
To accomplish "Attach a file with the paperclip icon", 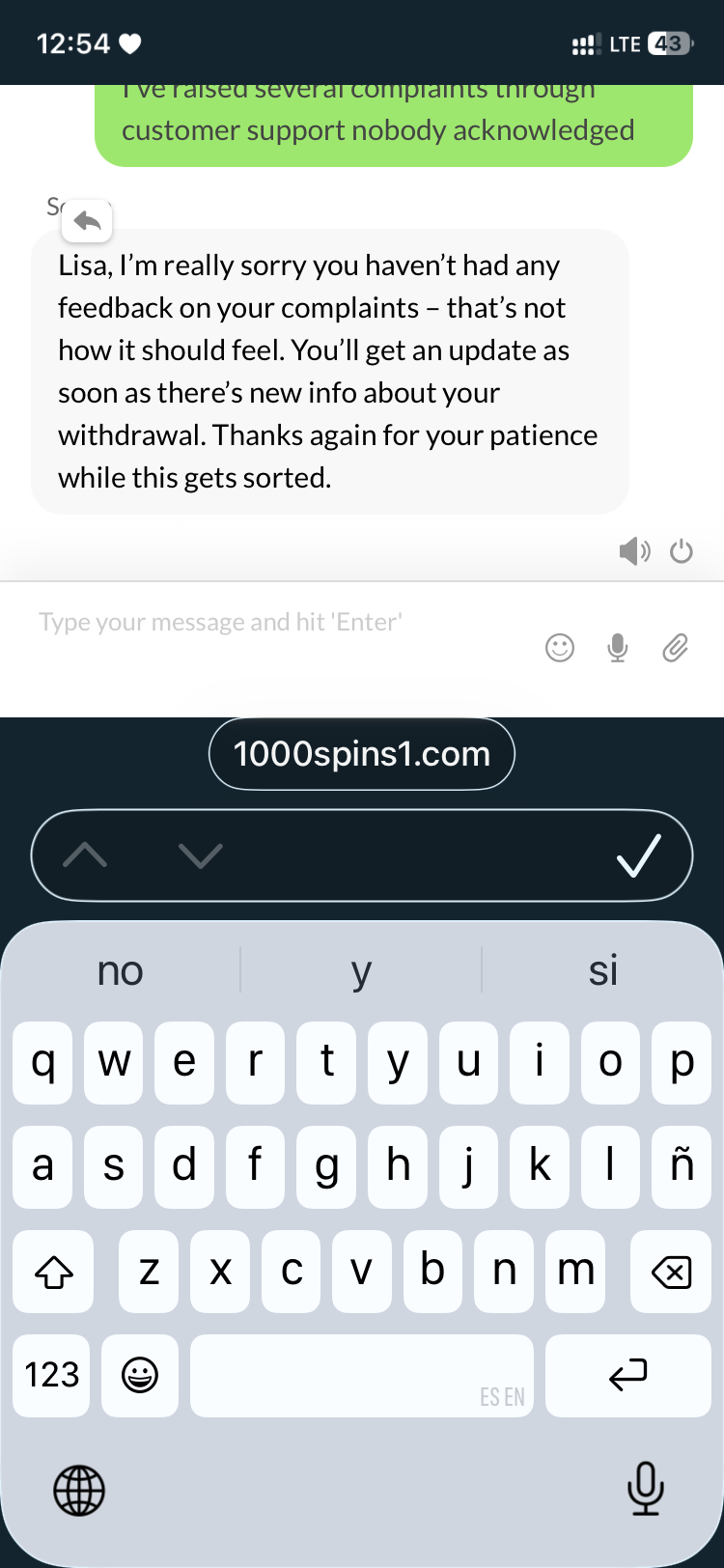I will [x=676, y=648].
